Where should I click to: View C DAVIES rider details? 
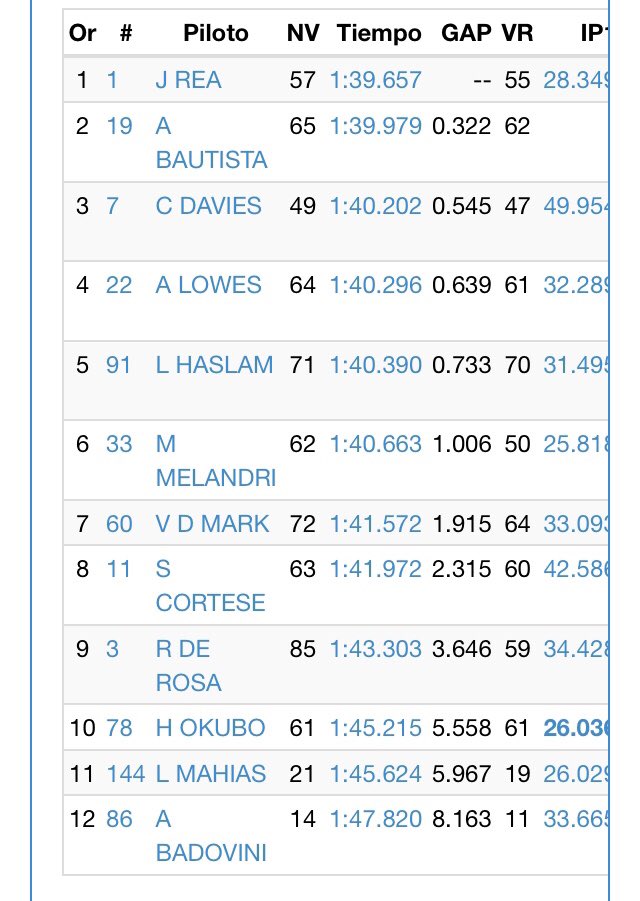point(209,206)
